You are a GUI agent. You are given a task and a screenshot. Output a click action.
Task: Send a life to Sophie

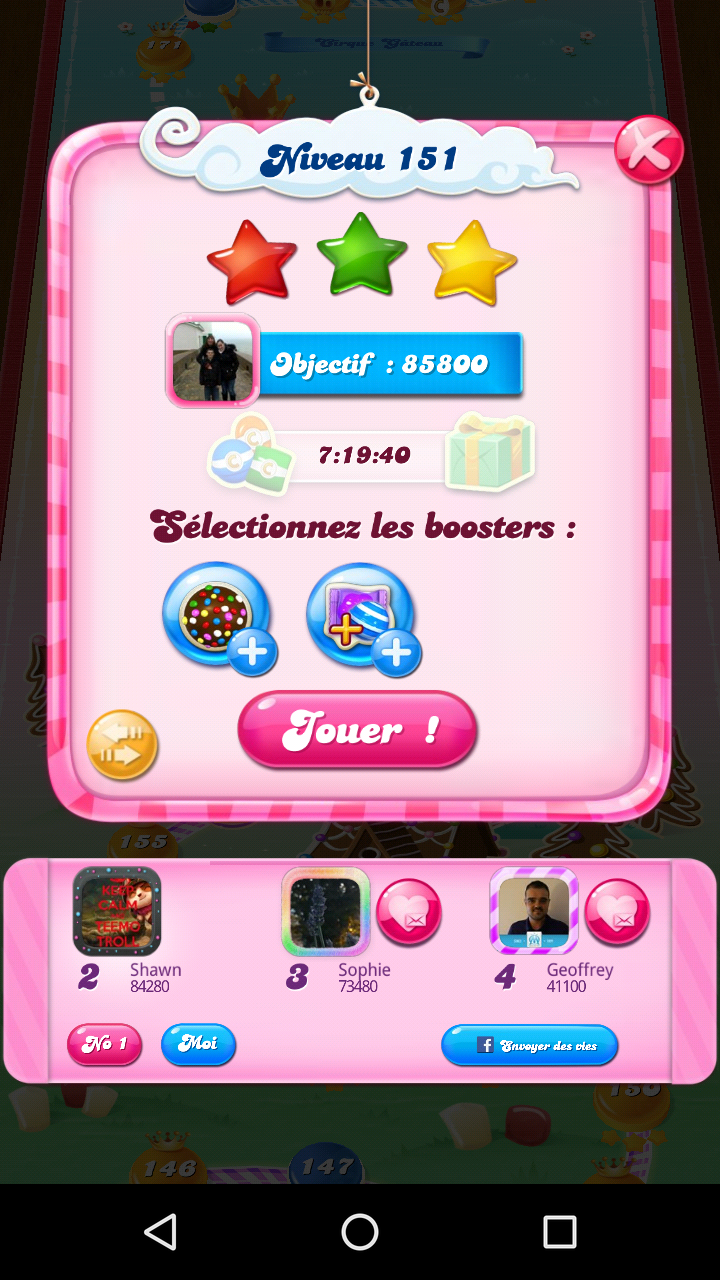click(x=408, y=912)
